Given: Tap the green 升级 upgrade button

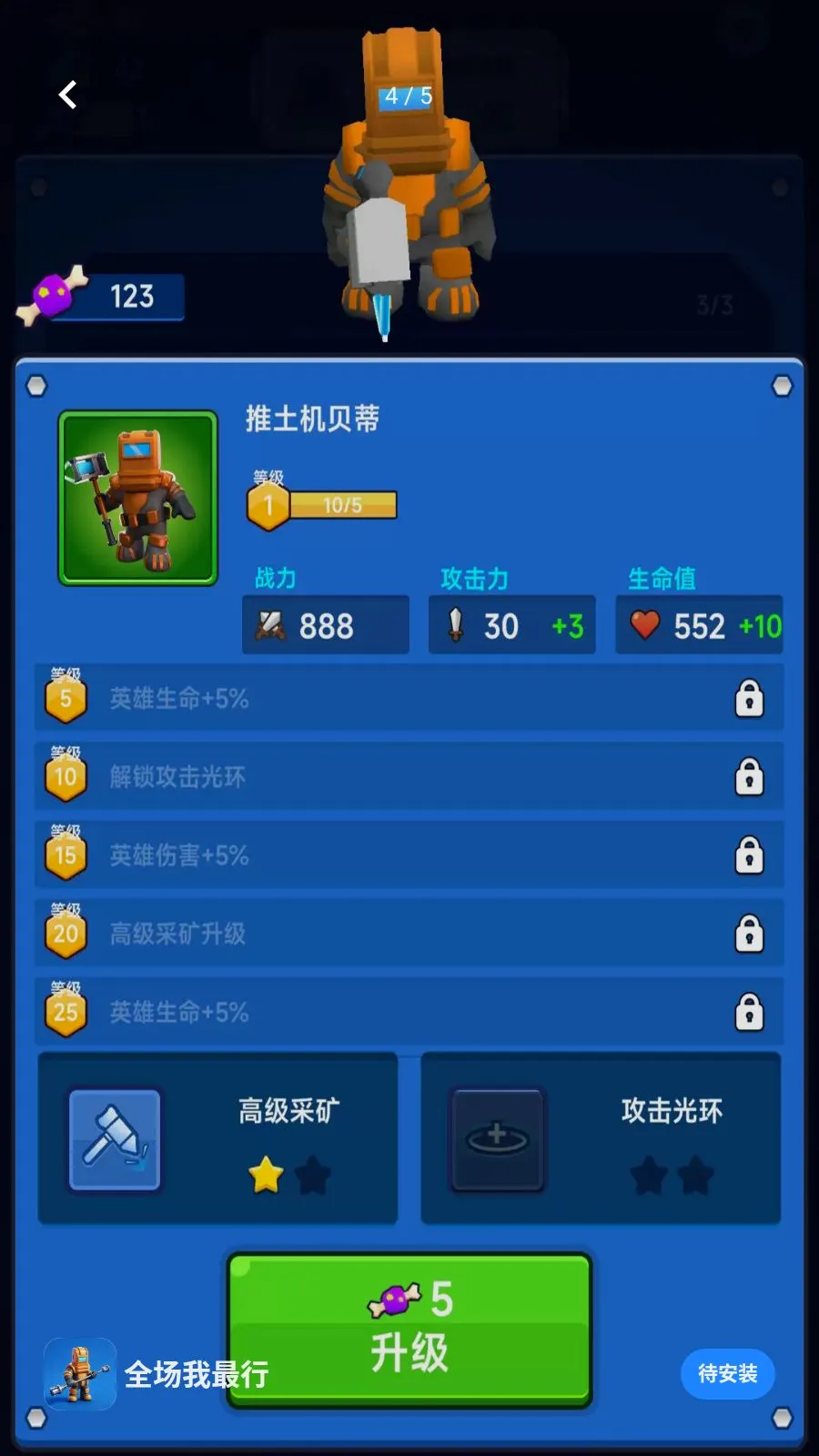Looking at the screenshot, I should [x=409, y=1330].
